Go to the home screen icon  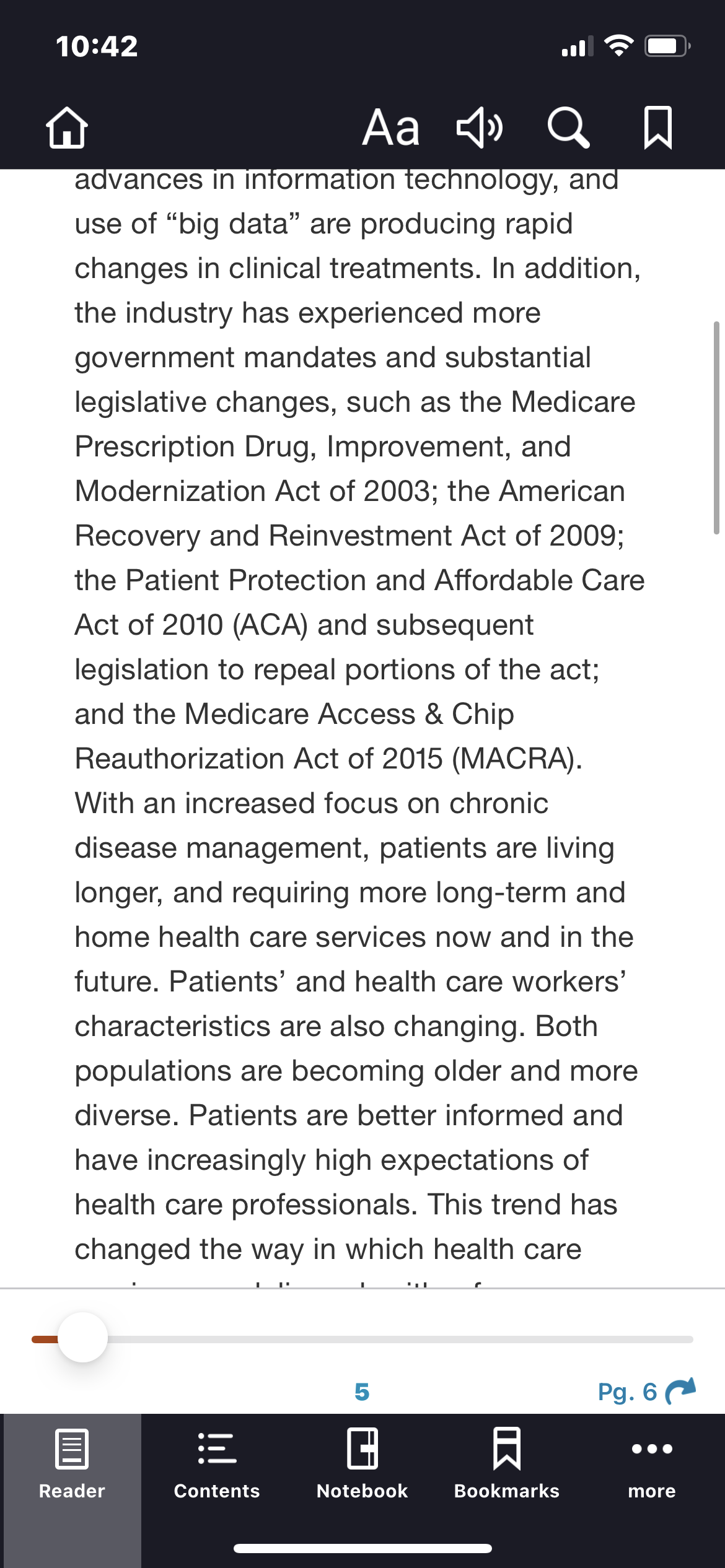(67, 128)
